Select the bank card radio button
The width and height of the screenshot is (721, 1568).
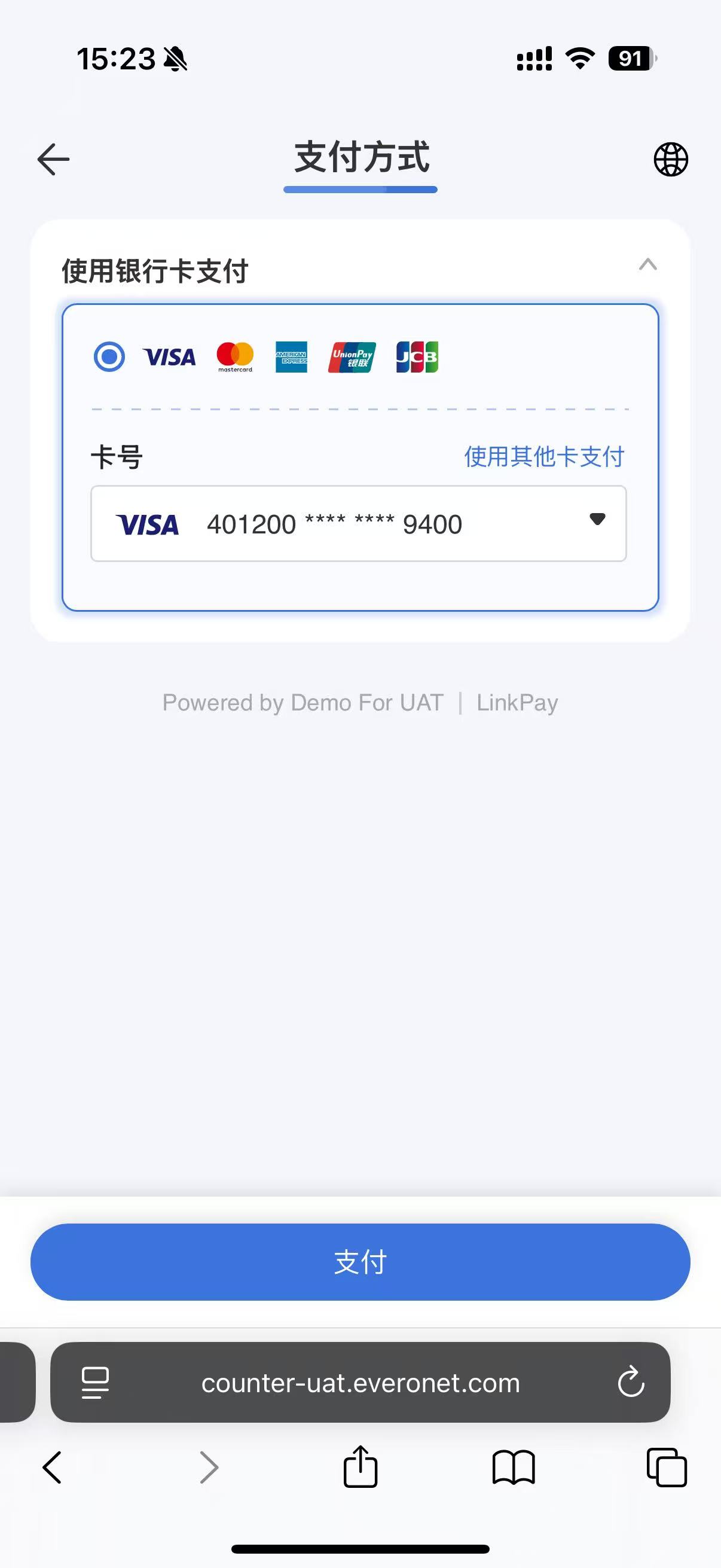coord(109,356)
